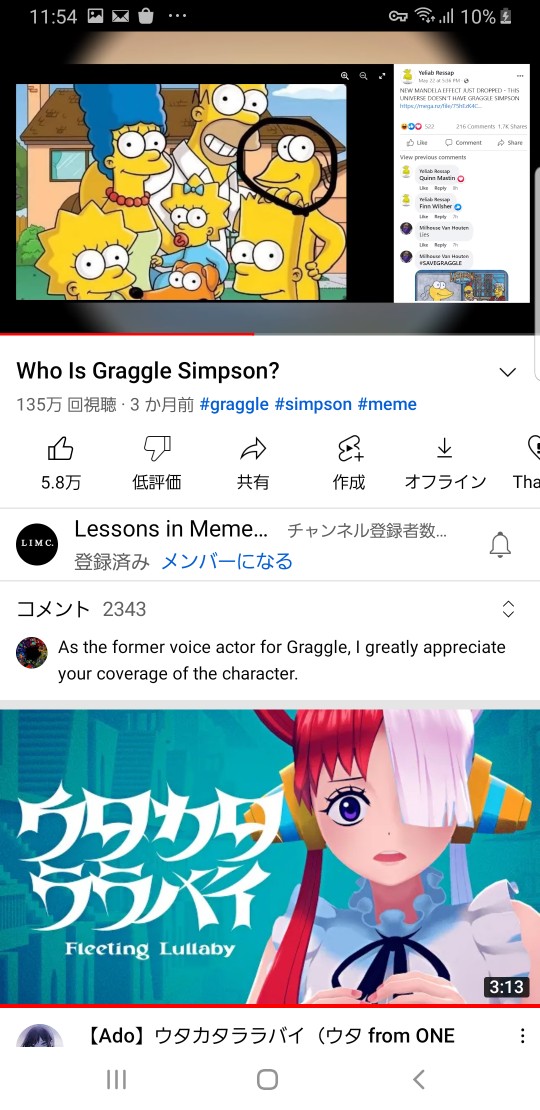Viewport: 540px width, 1110px height.
Task: Open the Lessons in Meme channel avatar
Action: tap(37, 544)
